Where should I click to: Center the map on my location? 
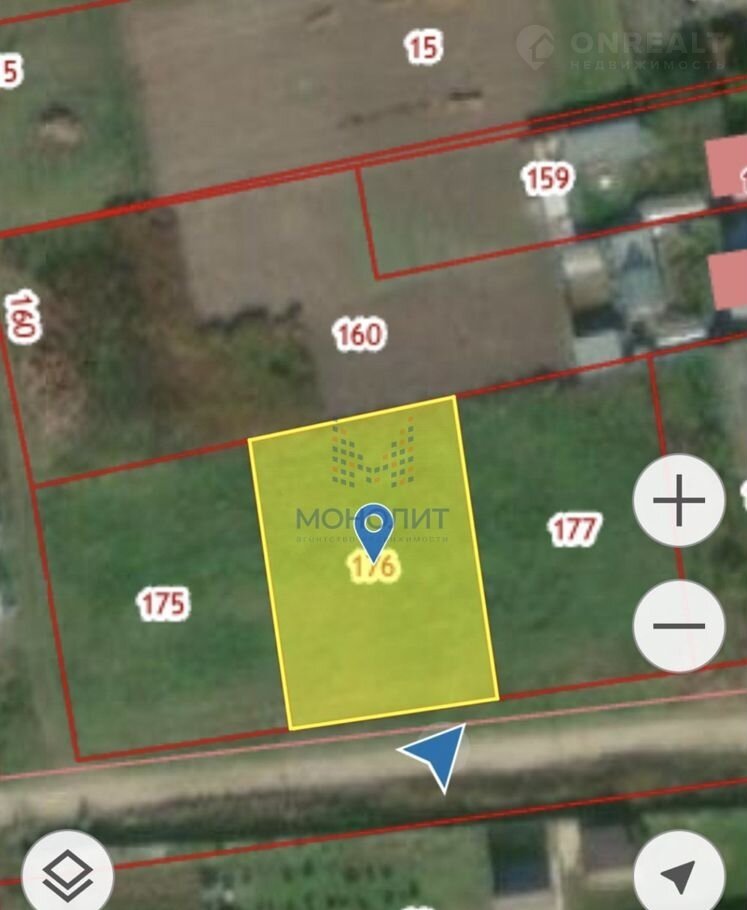coord(680,875)
